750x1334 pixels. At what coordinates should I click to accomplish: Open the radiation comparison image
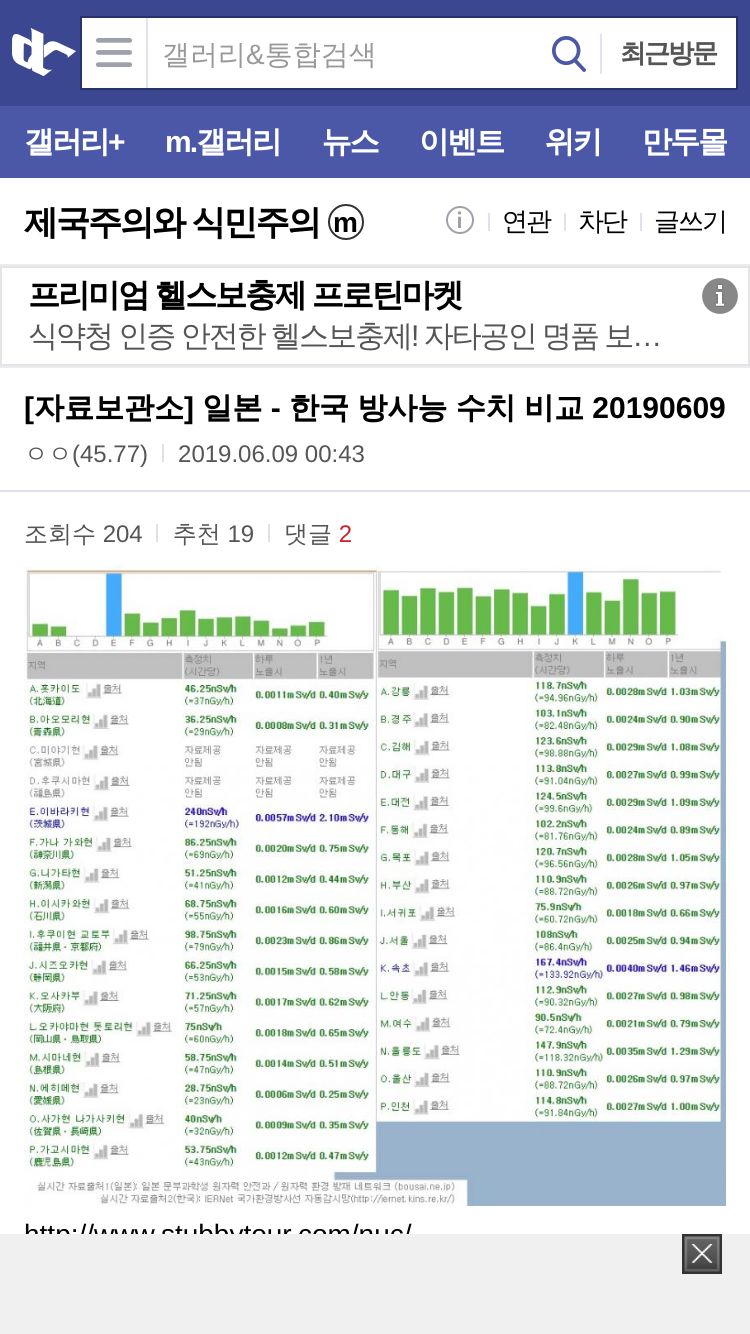(375, 887)
